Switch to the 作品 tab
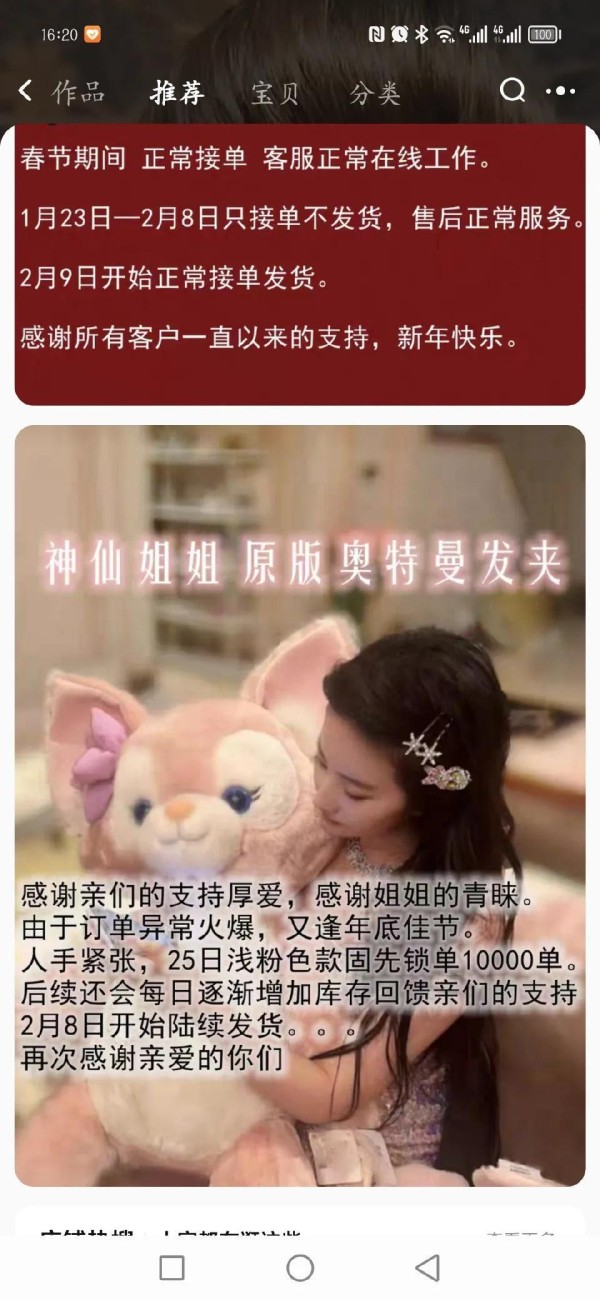Viewport: 600px width, 1300px height. 78,93
